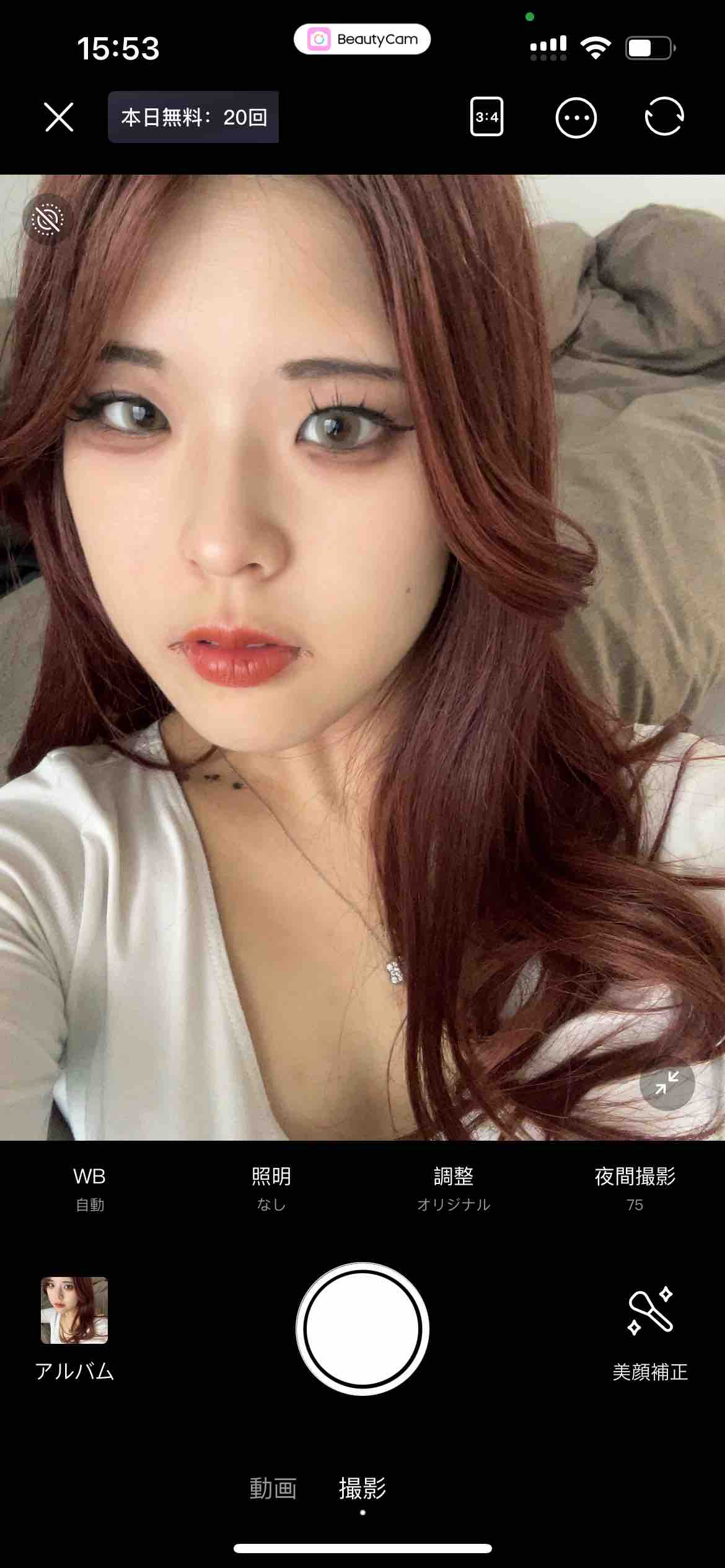Open the アルバム album thumbnail
This screenshot has width=725, height=1568.
74,1310
